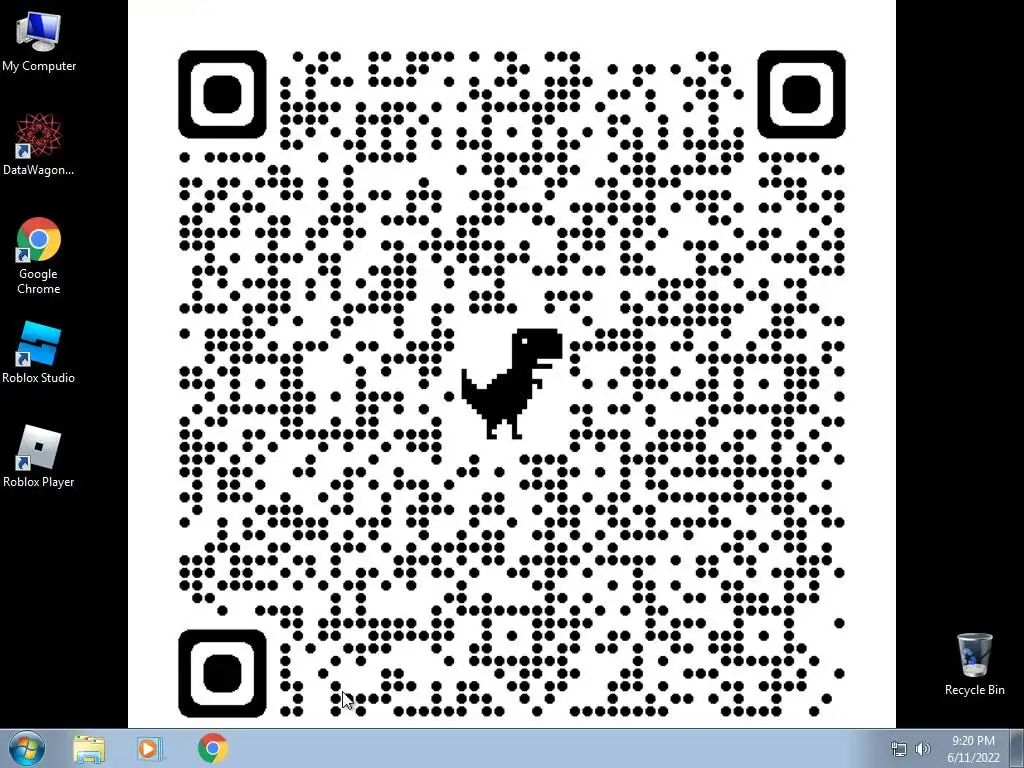
Task: Open the Windows Start menu
Action: 25,748
